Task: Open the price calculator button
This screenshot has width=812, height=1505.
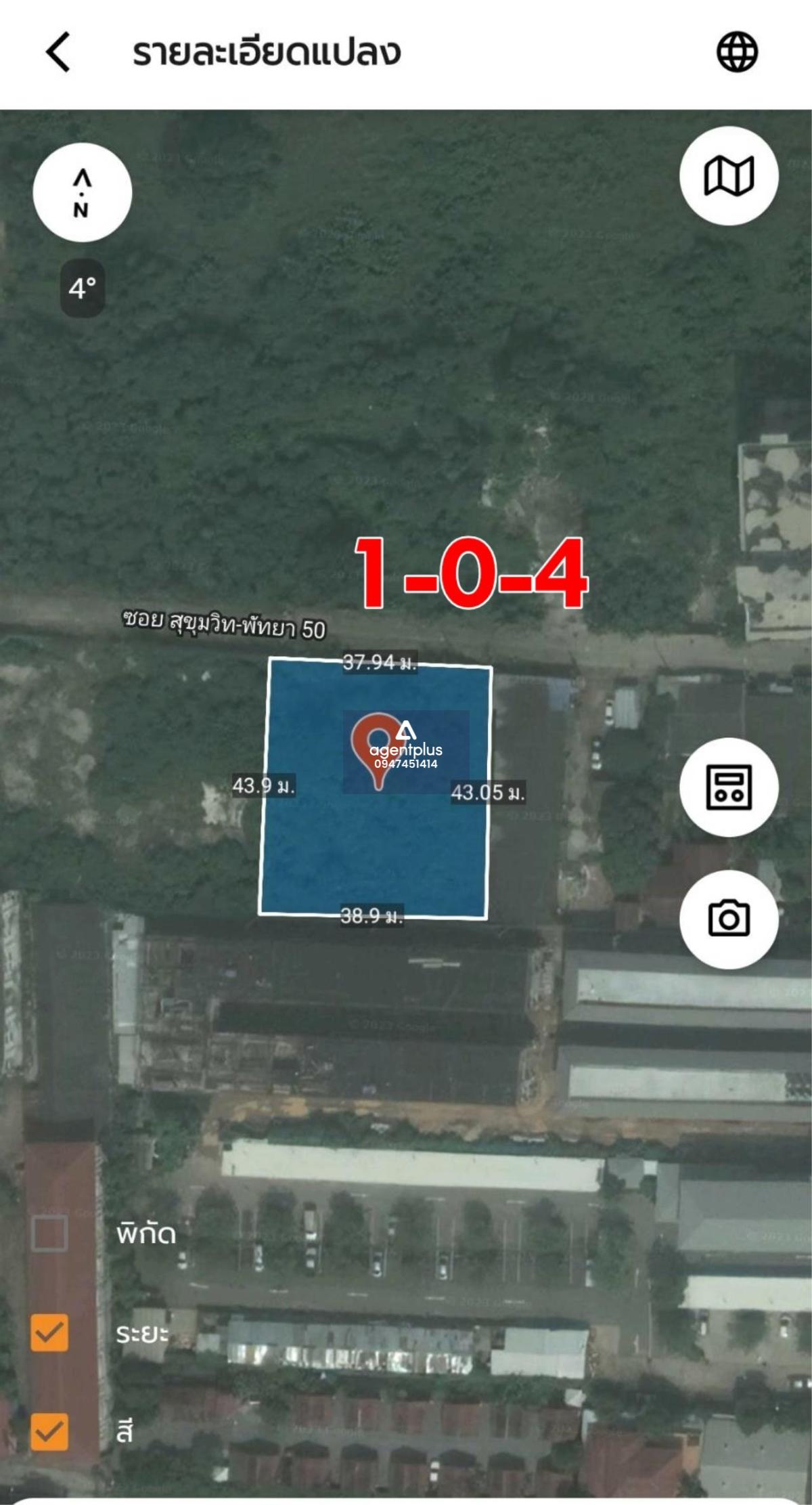Action: tap(729, 787)
